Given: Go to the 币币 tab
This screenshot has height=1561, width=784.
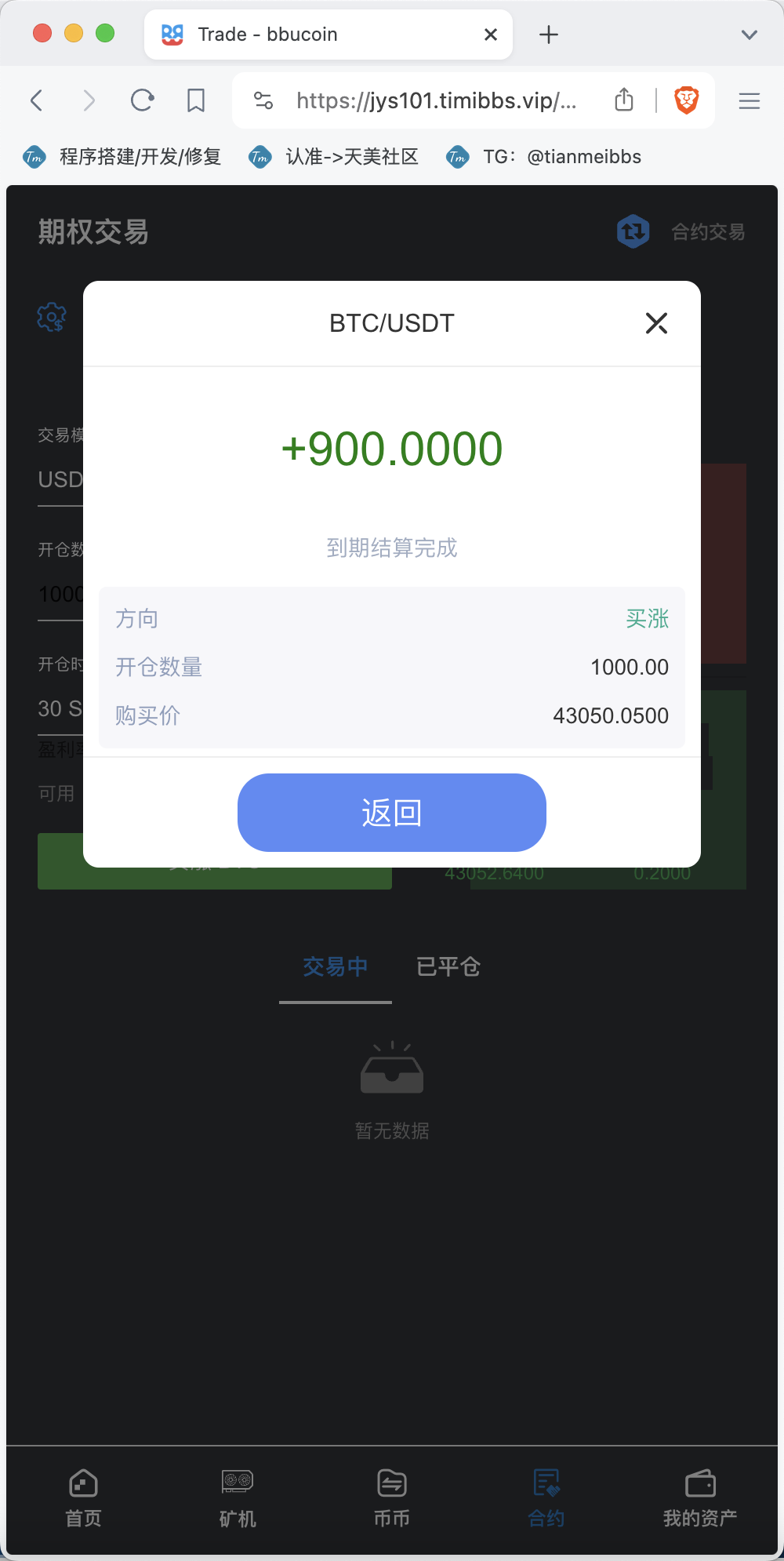Looking at the screenshot, I should 392,1498.
